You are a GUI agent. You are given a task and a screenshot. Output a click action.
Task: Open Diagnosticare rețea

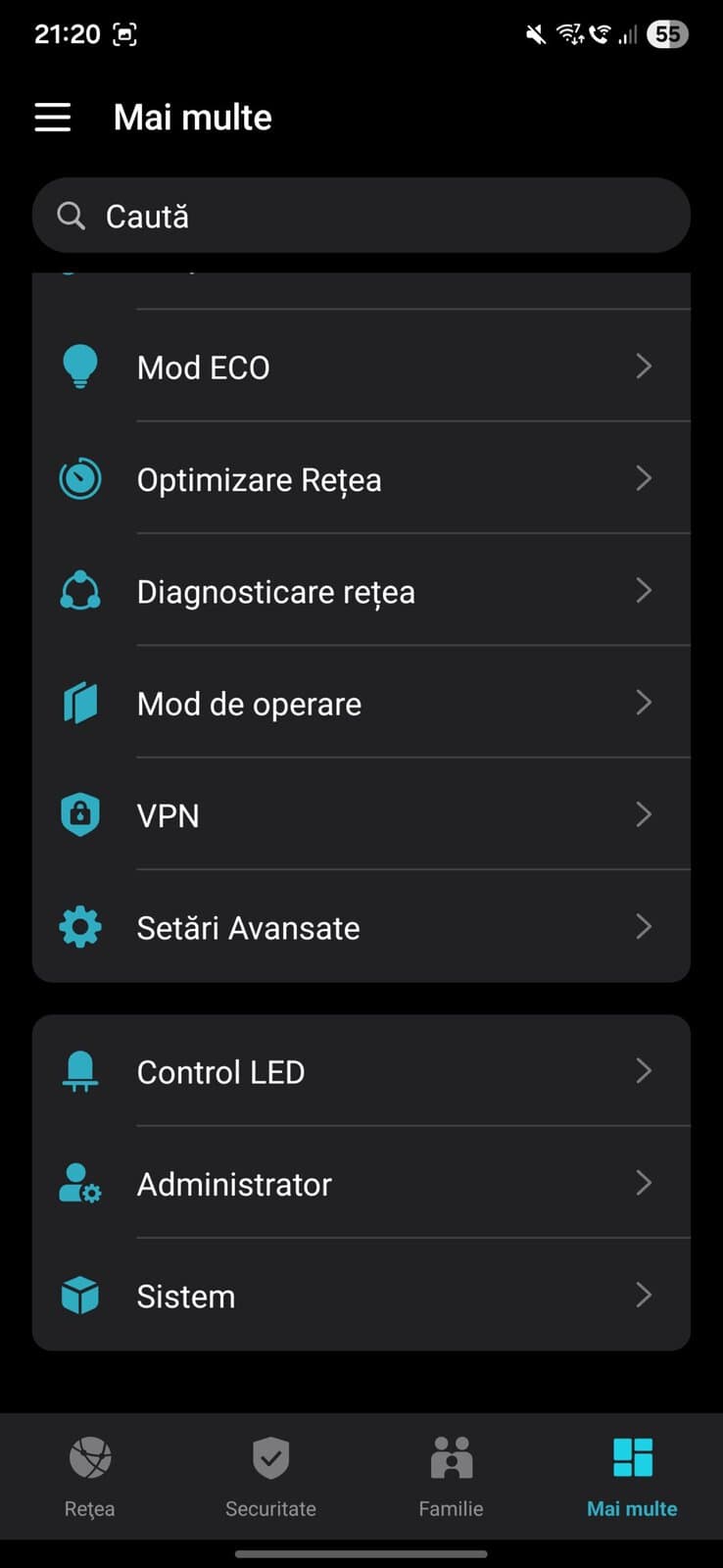[x=361, y=591]
